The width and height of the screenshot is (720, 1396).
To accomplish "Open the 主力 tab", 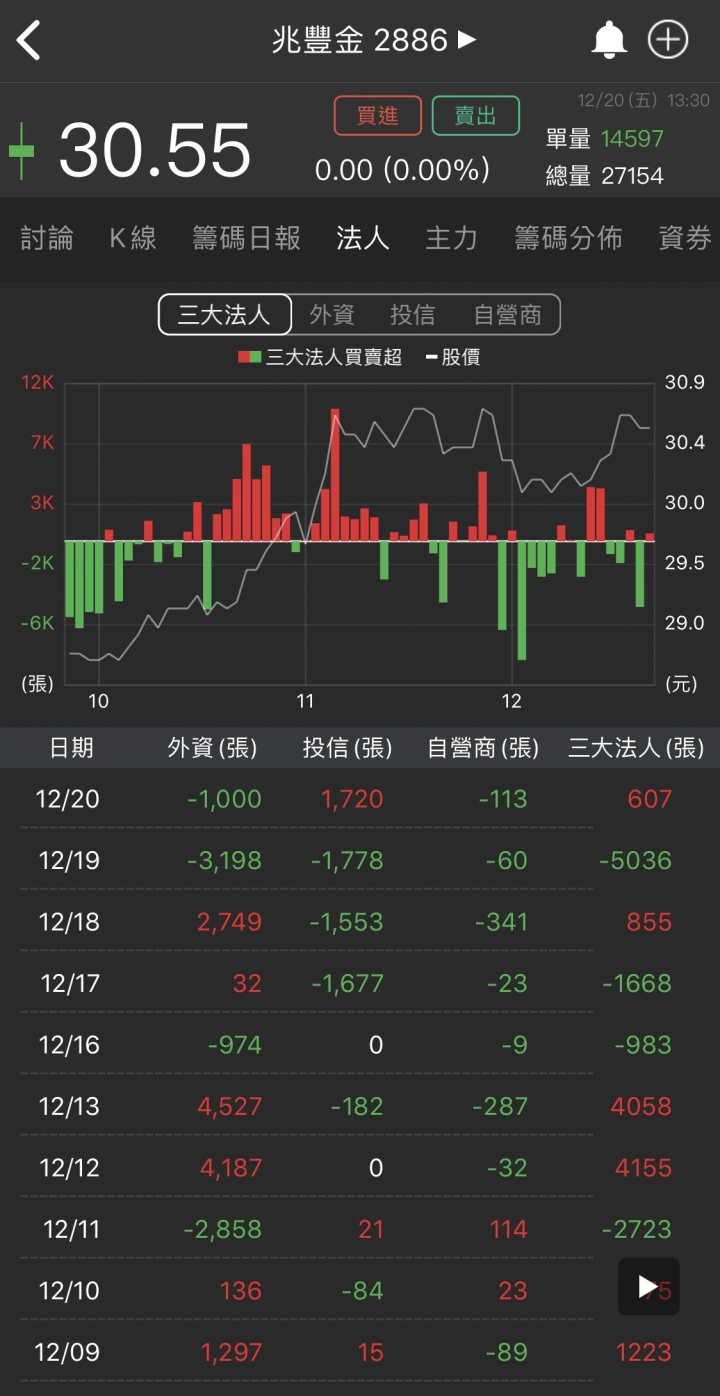I will pyautogui.click(x=451, y=238).
